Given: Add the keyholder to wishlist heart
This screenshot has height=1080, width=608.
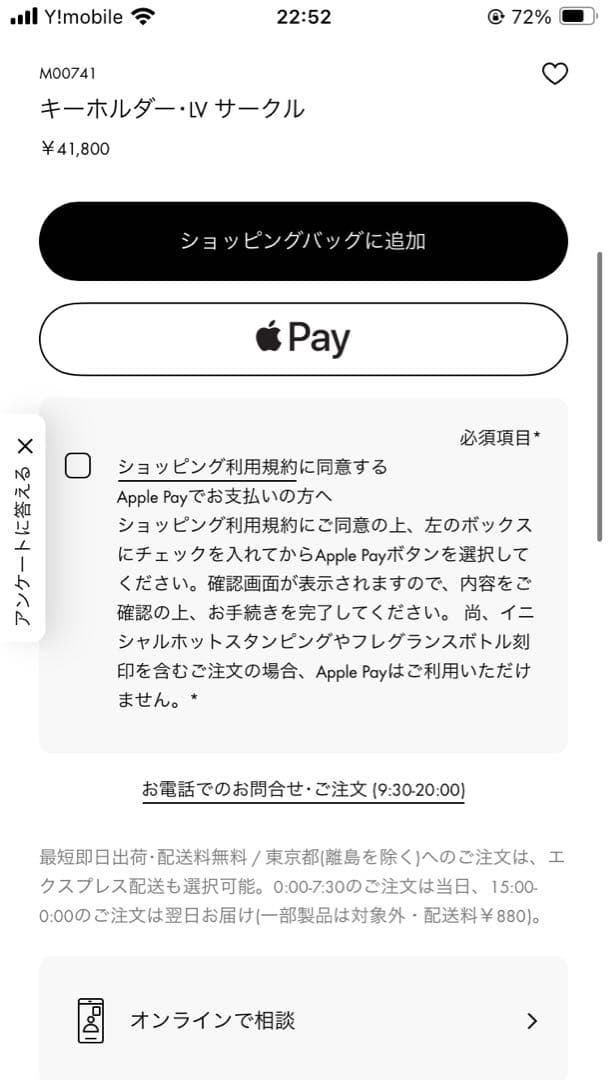Looking at the screenshot, I should 555,74.
